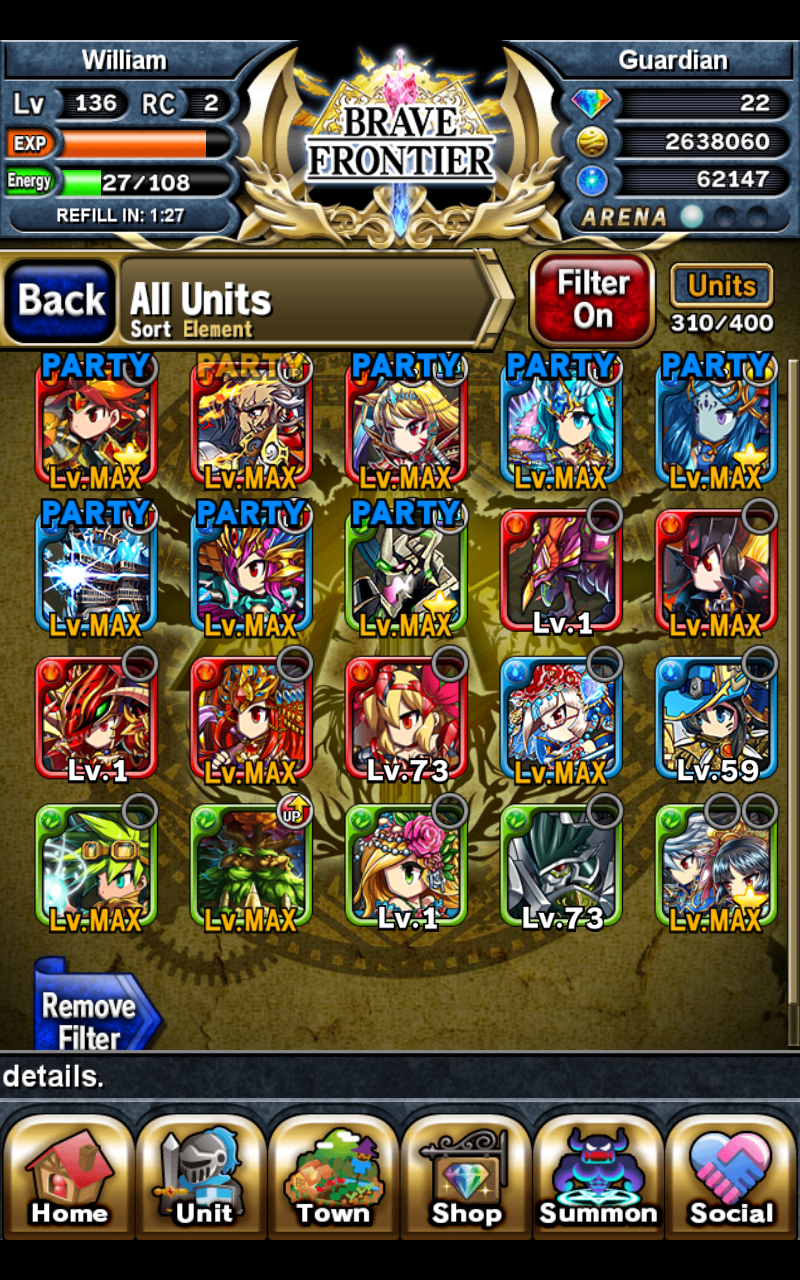Open the Home tab
This screenshot has height=1280, width=800.
pos(68,1174)
